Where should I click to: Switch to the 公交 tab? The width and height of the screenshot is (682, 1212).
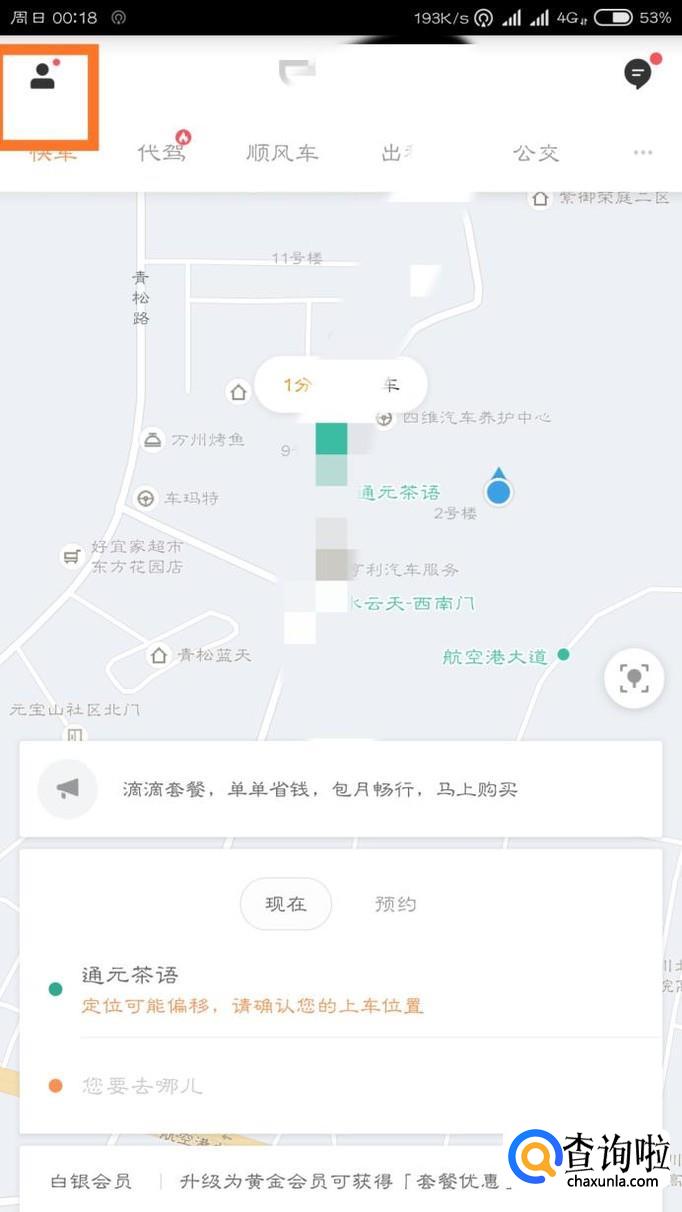click(x=536, y=153)
